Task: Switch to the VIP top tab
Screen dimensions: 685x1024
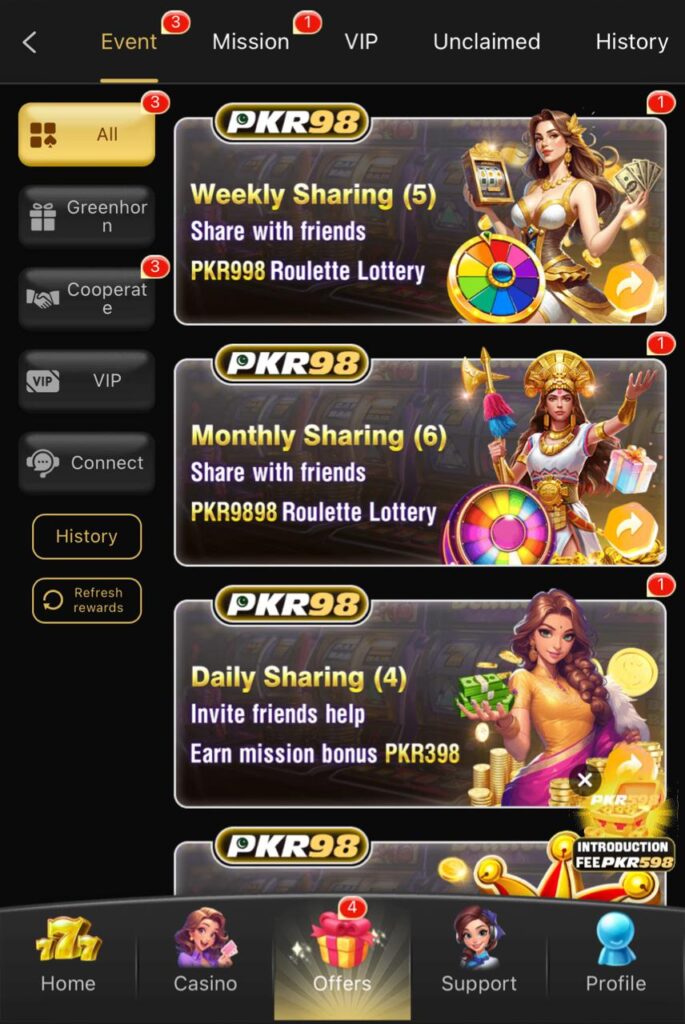Action: tap(360, 42)
